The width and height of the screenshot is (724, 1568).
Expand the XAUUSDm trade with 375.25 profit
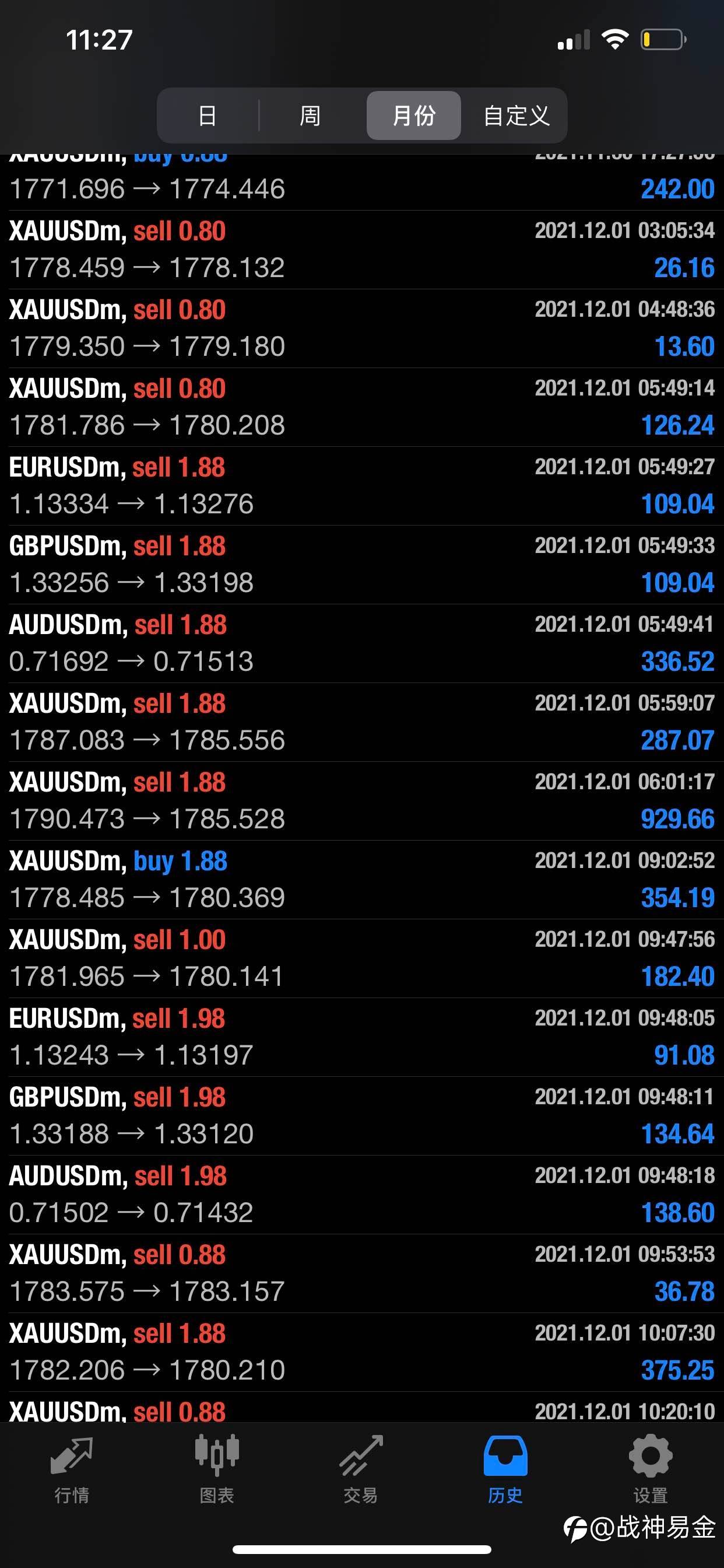pyautogui.click(x=362, y=1352)
